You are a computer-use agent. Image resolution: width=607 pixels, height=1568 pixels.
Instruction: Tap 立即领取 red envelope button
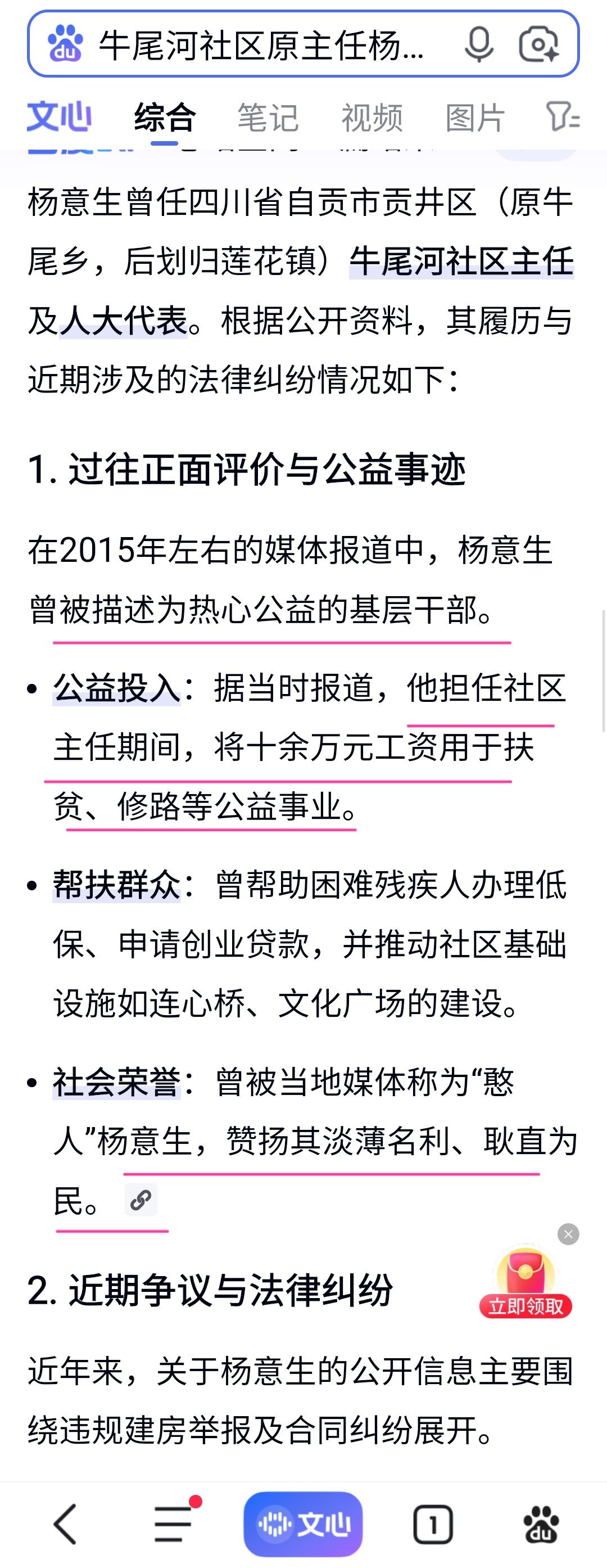(x=526, y=1307)
